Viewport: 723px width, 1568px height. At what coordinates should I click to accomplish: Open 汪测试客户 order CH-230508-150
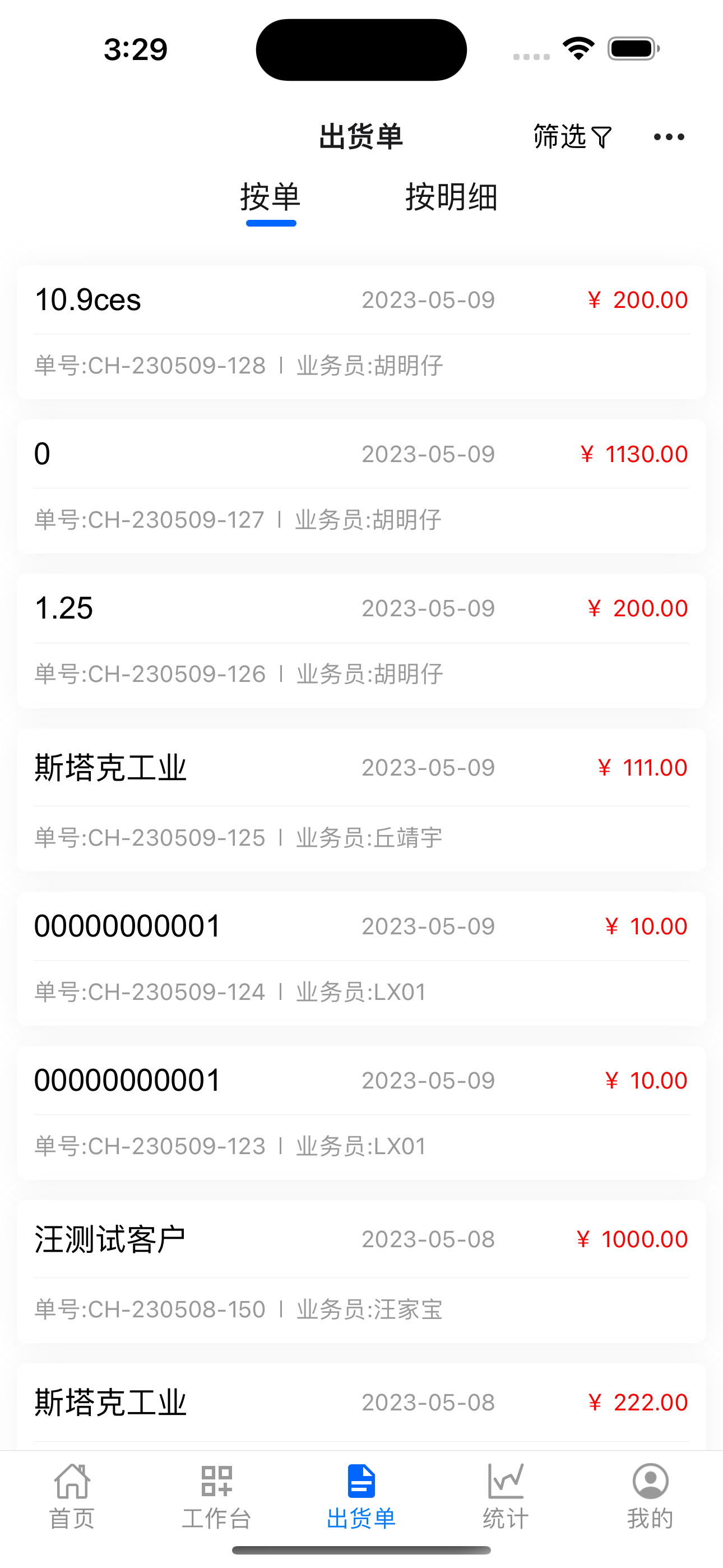(361, 1272)
